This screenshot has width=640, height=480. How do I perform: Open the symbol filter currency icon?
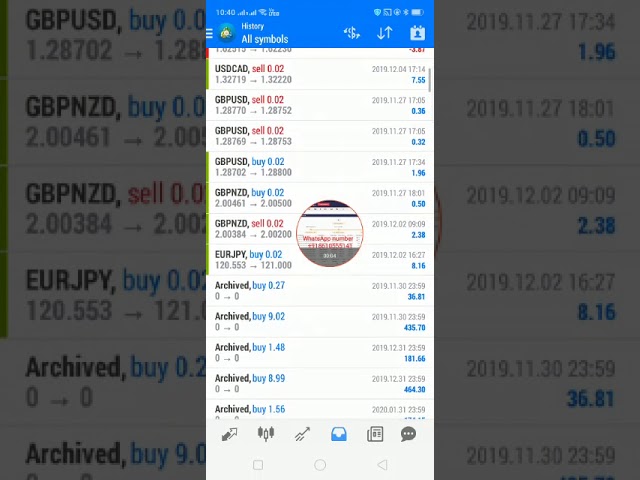click(351, 33)
